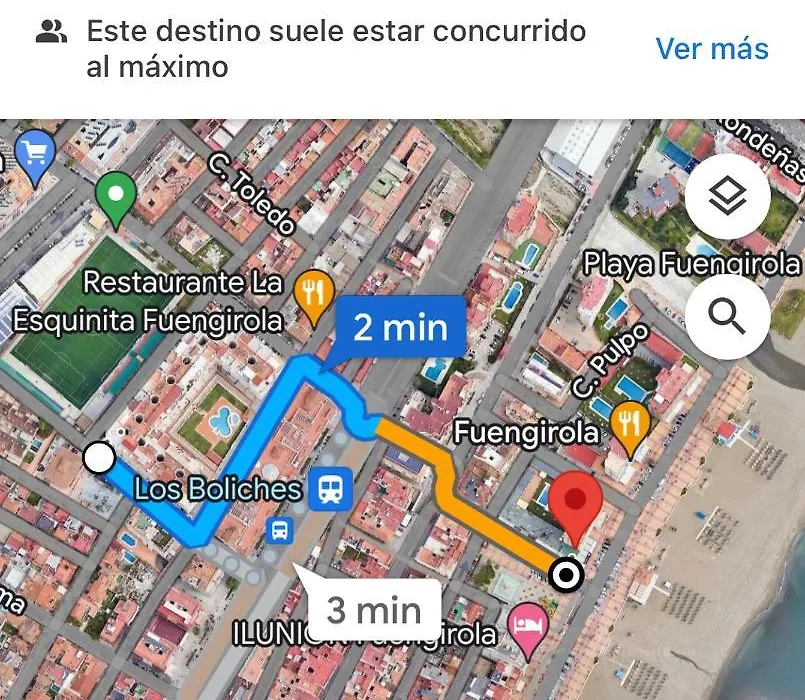Select the 2 min alternative route

[400, 326]
